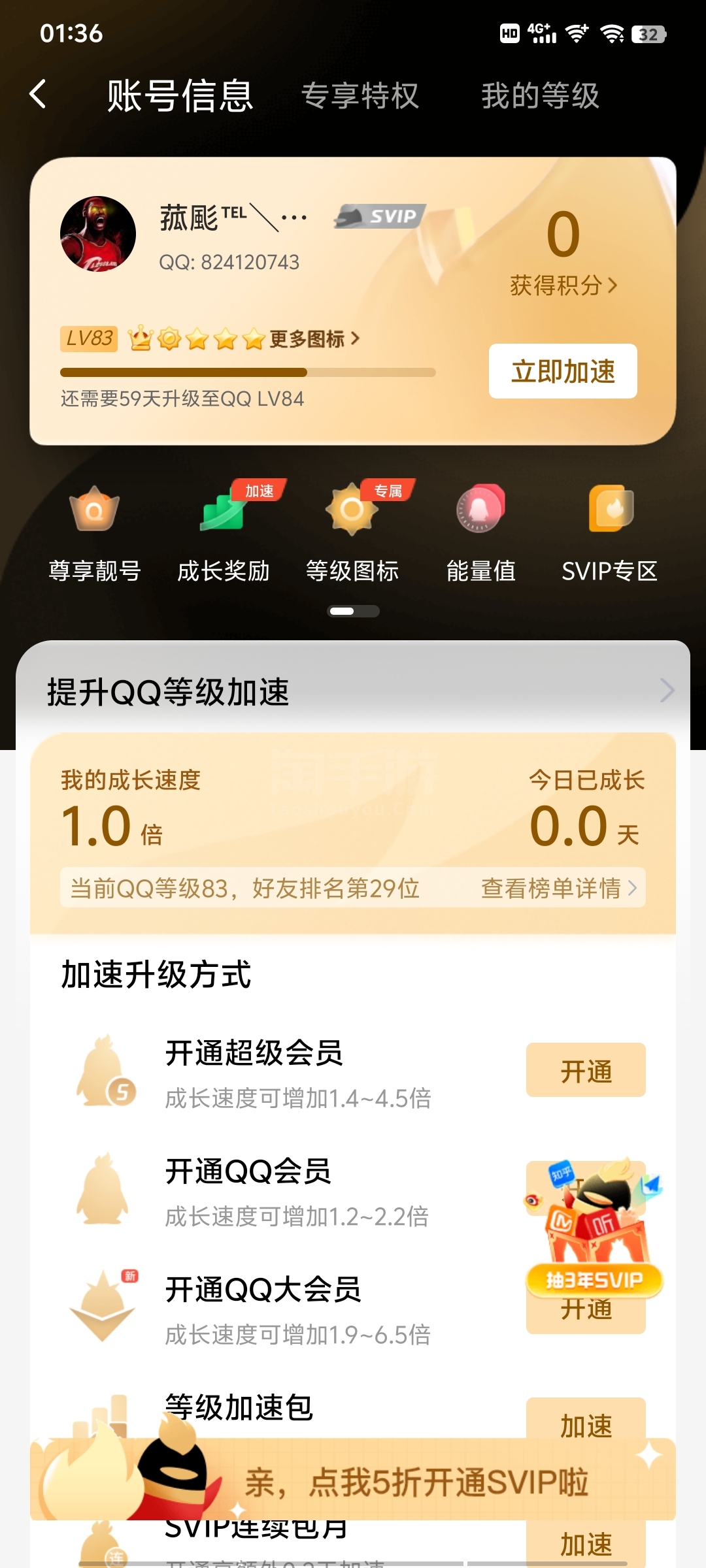Go back using the top-left arrow

tap(38, 95)
